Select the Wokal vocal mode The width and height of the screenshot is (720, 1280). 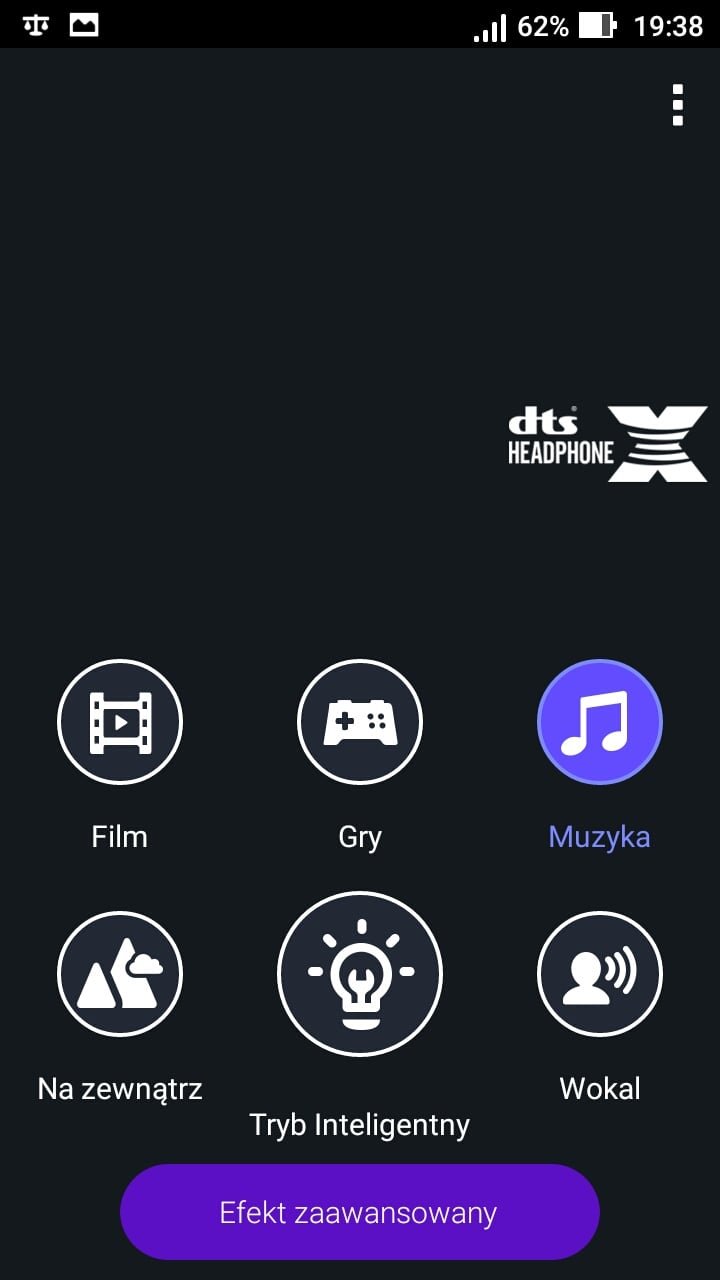pyautogui.click(x=600, y=973)
